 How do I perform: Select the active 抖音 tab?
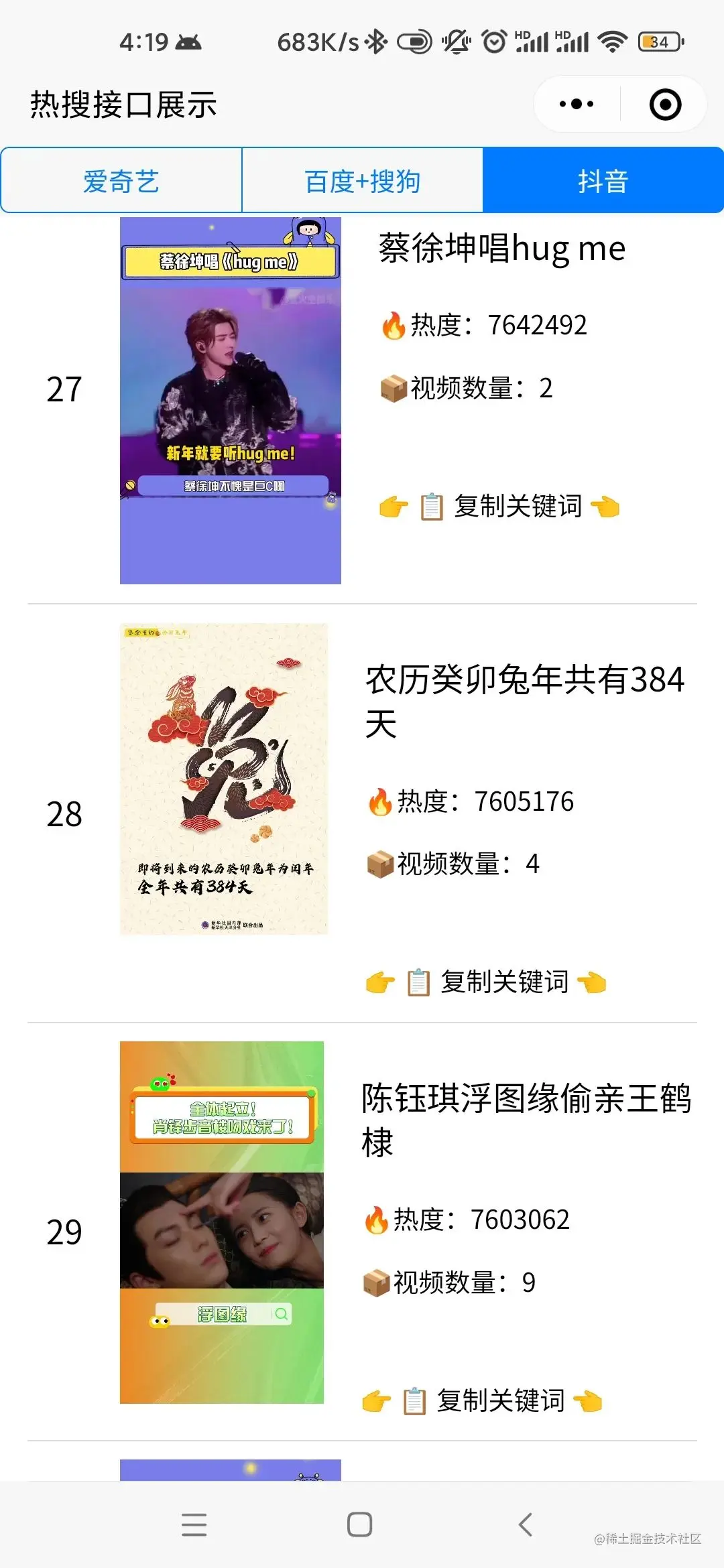(x=602, y=180)
